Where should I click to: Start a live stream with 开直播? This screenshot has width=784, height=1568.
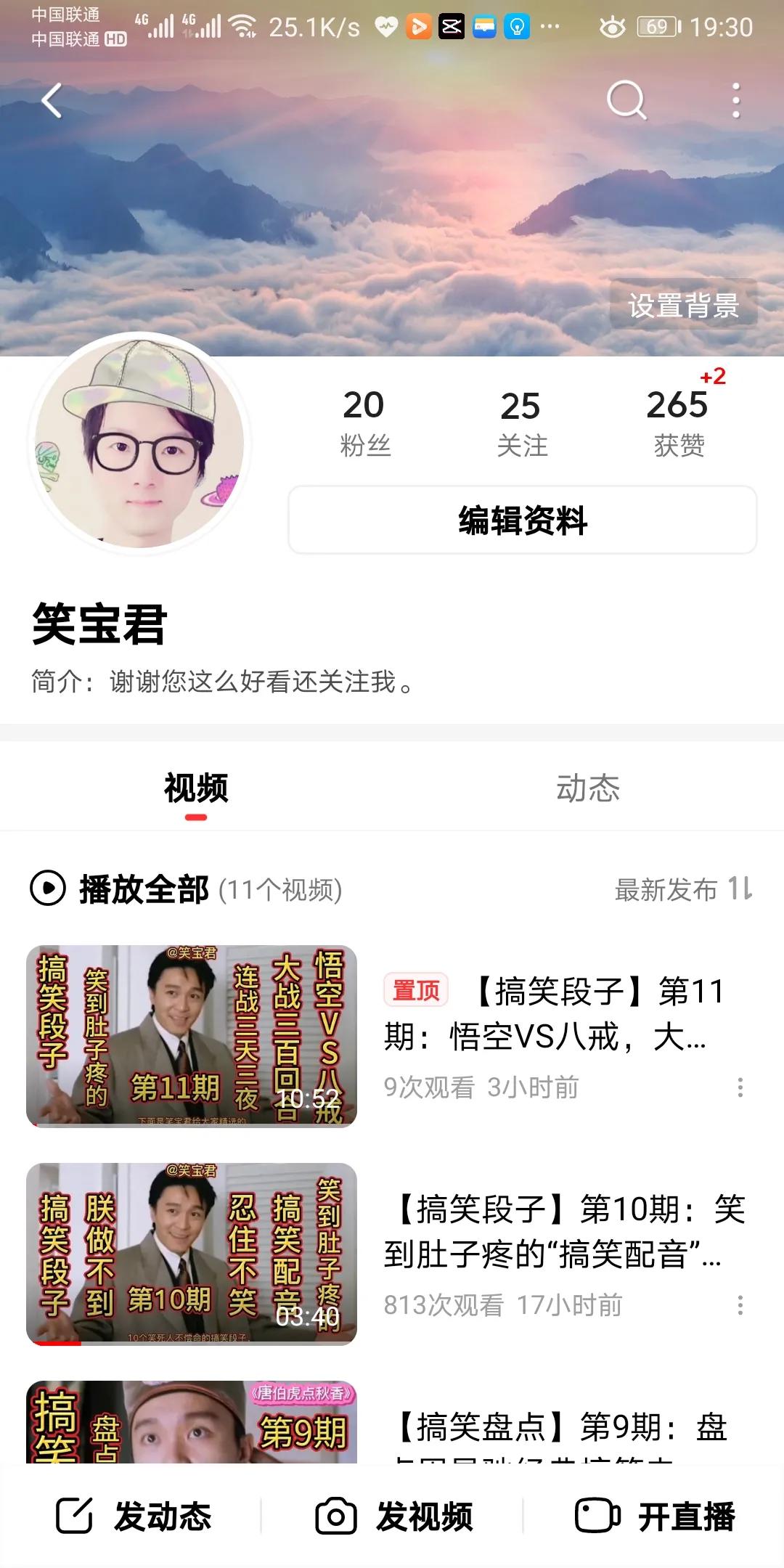click(x=655, y=1516)
